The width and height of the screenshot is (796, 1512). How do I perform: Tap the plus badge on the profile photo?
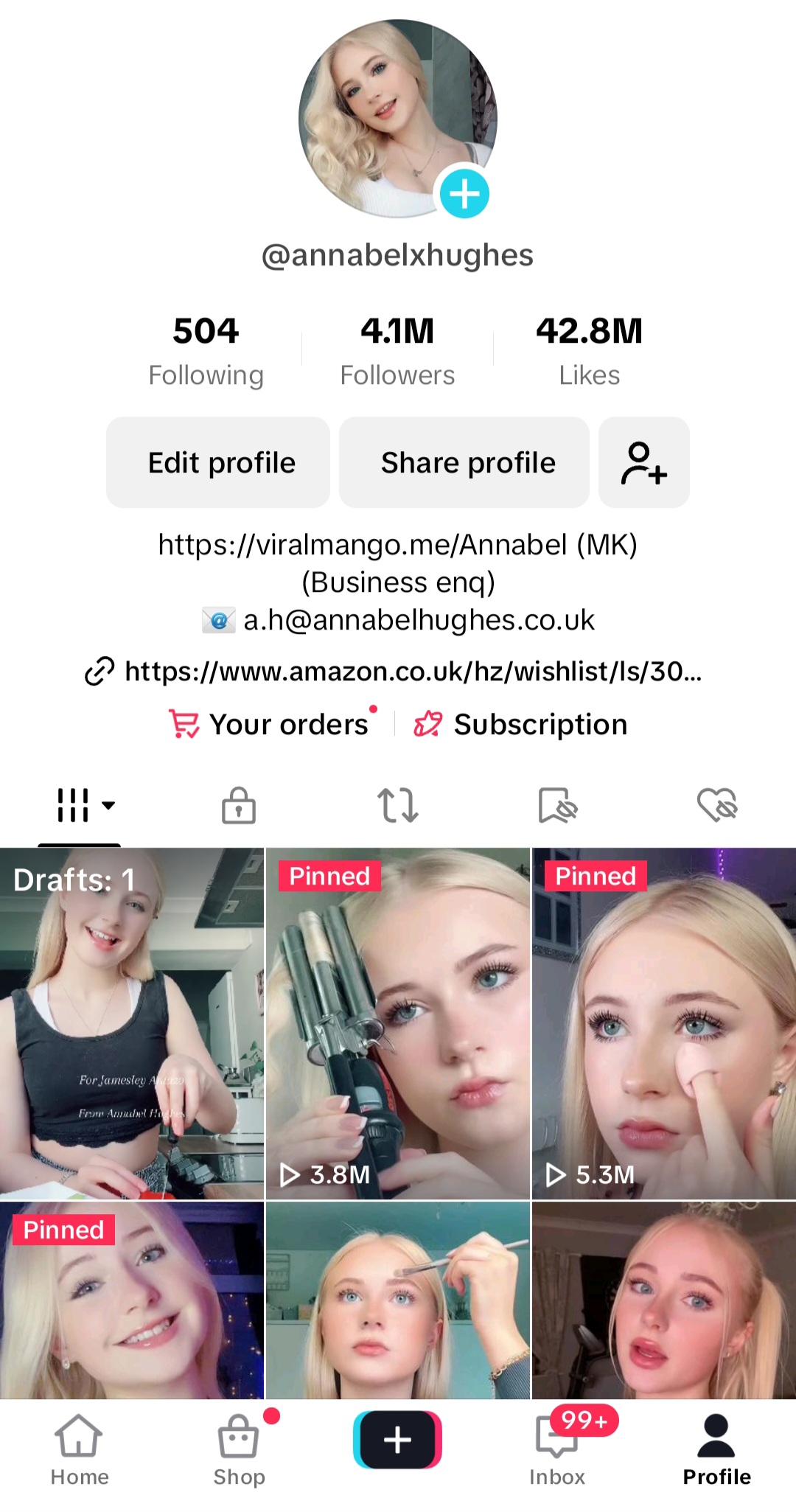point(464,194)
